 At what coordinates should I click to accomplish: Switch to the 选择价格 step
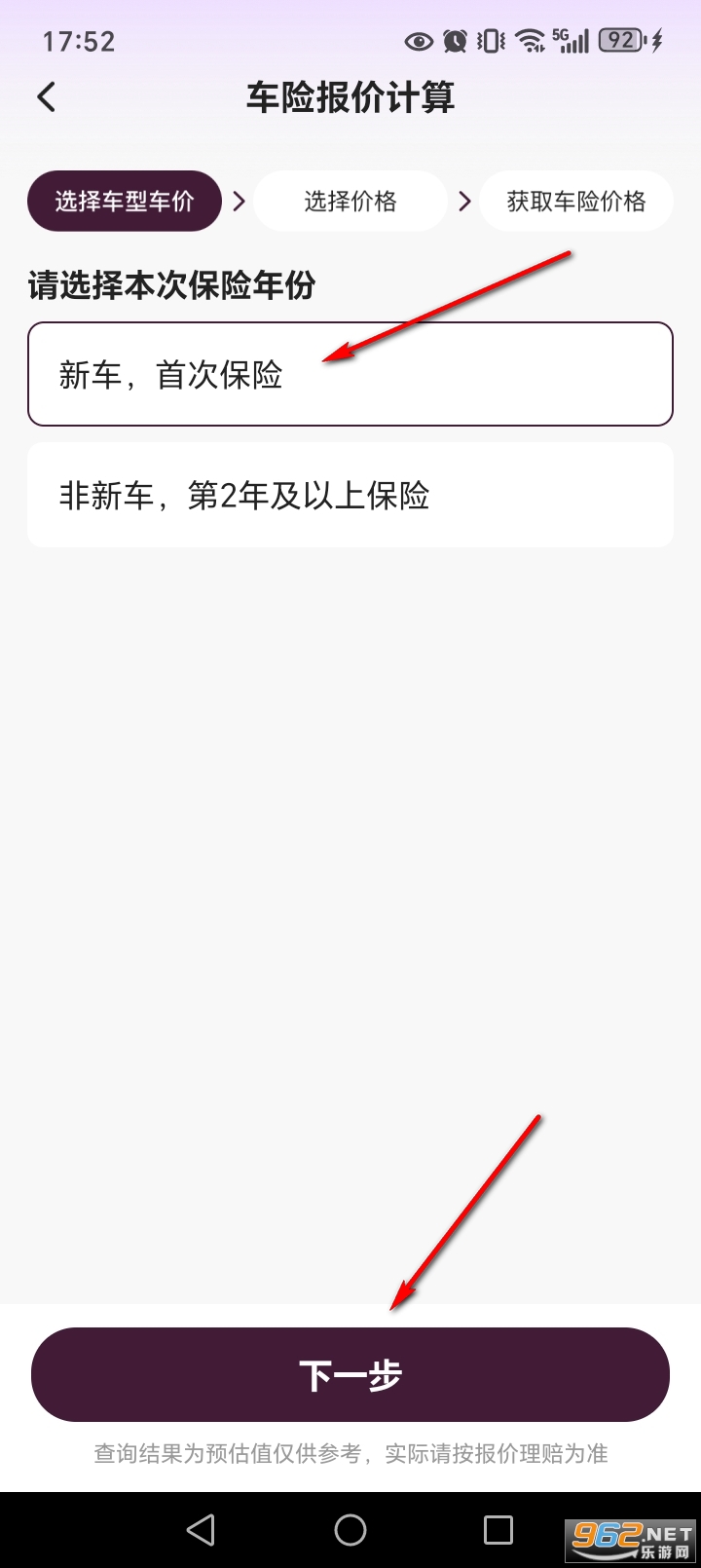coord(350,201)
